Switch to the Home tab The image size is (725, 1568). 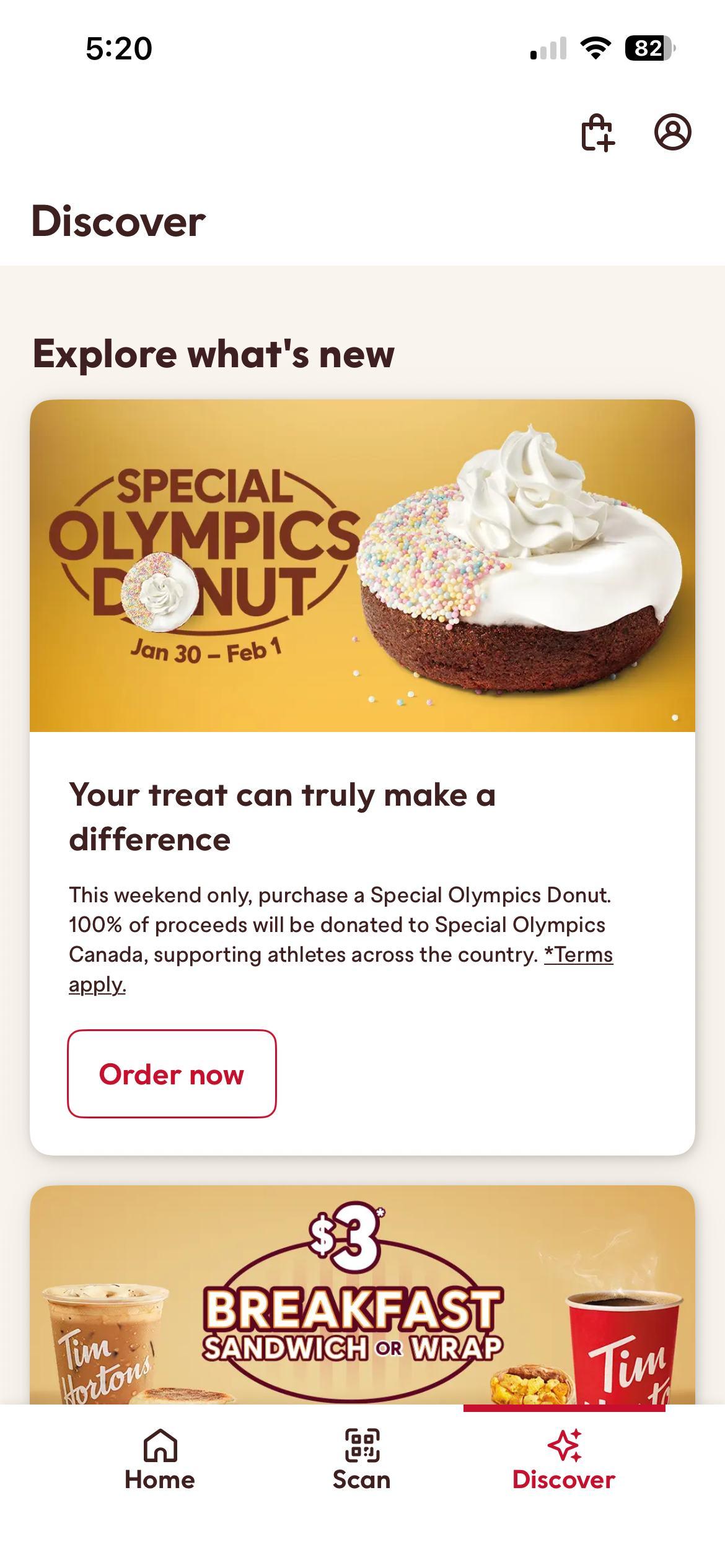(x=160, y=1460)
